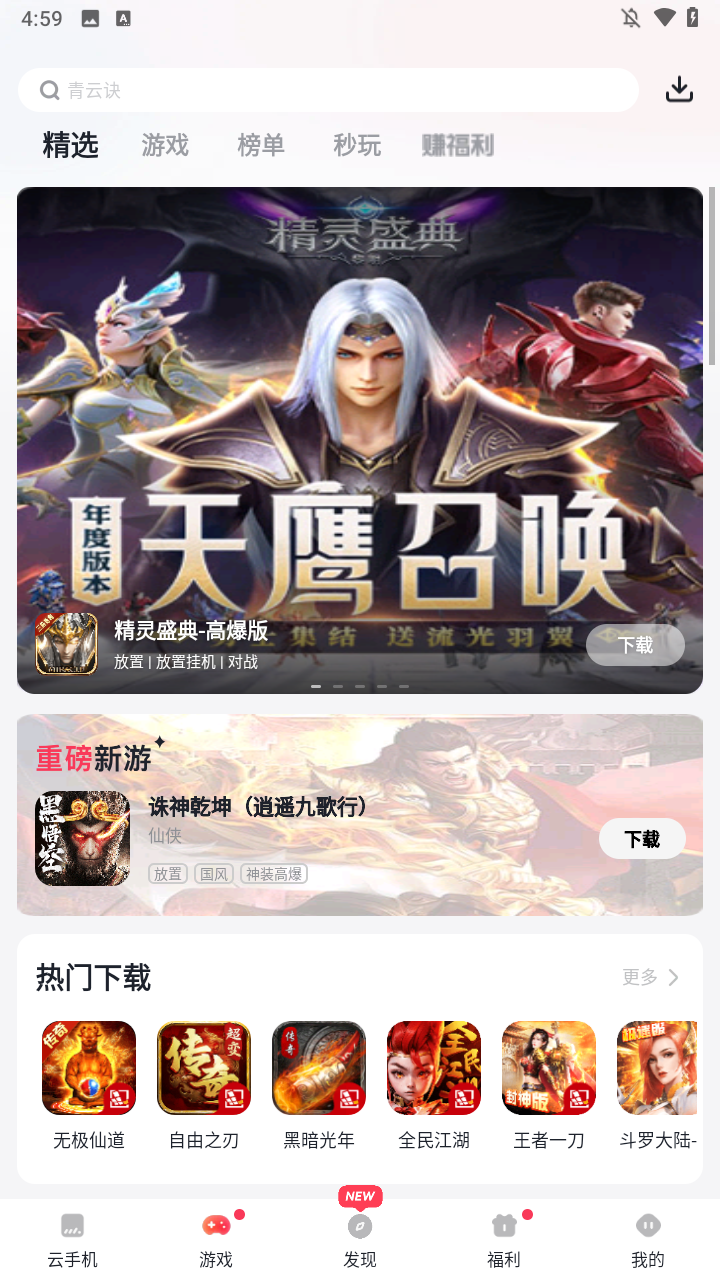Viewport: 720px width, 1280px height.
Task: Open the 精灵盛典 featured banner
Action: pyautogui.click(x=360, y=400)
